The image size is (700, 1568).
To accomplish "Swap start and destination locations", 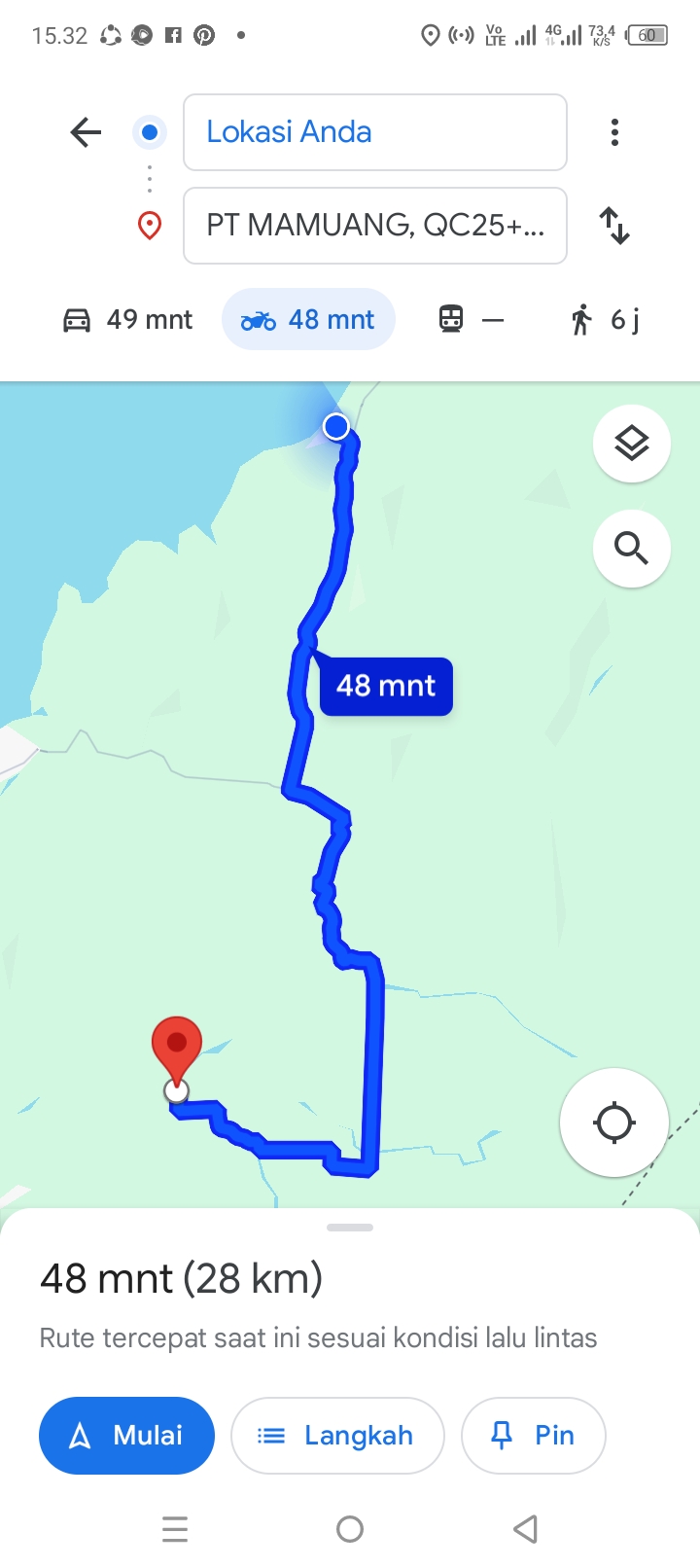I will [614, 226].
